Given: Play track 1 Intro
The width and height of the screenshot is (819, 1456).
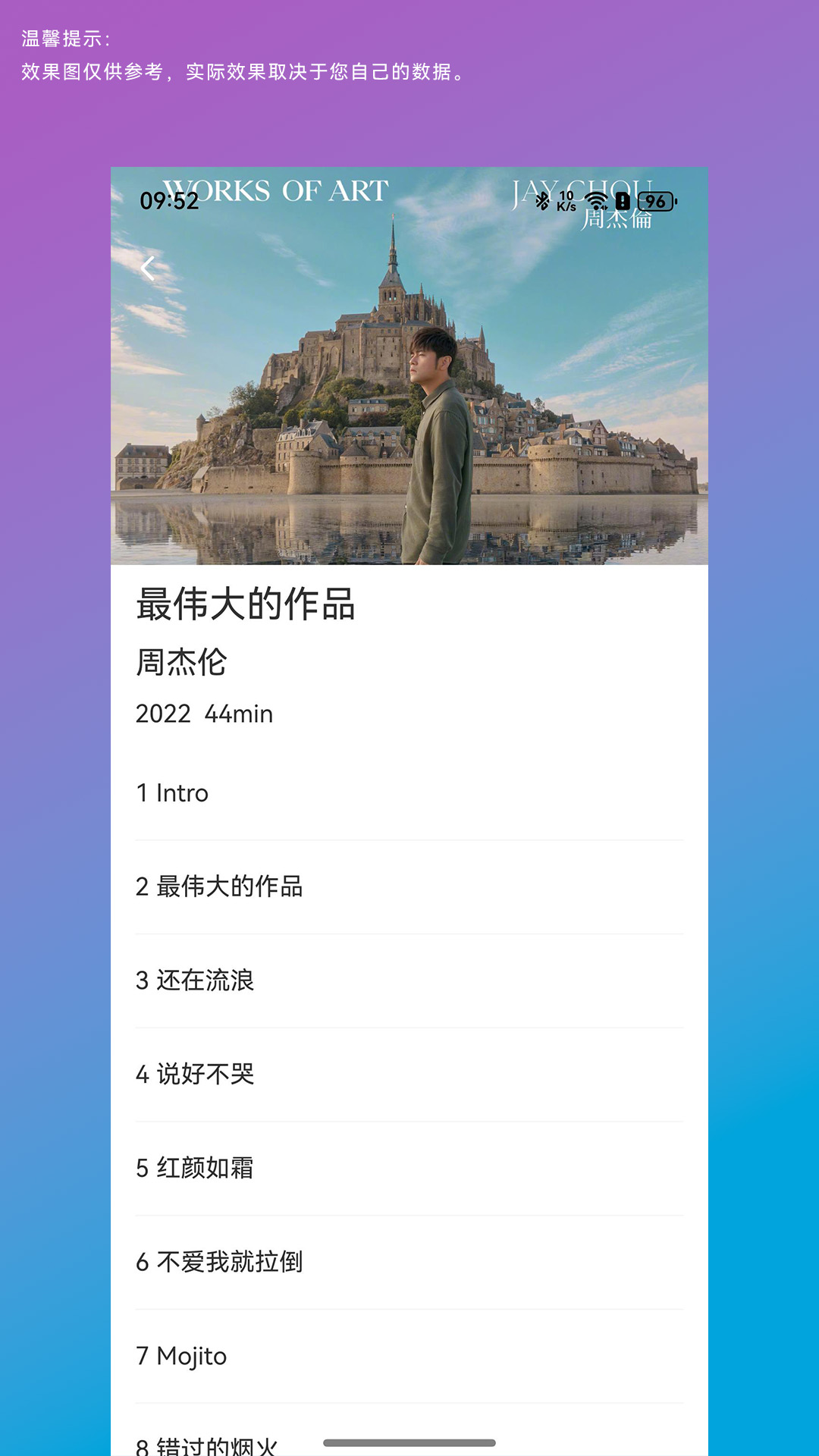Looking at the screenshot, I should [x=409, y=792].
